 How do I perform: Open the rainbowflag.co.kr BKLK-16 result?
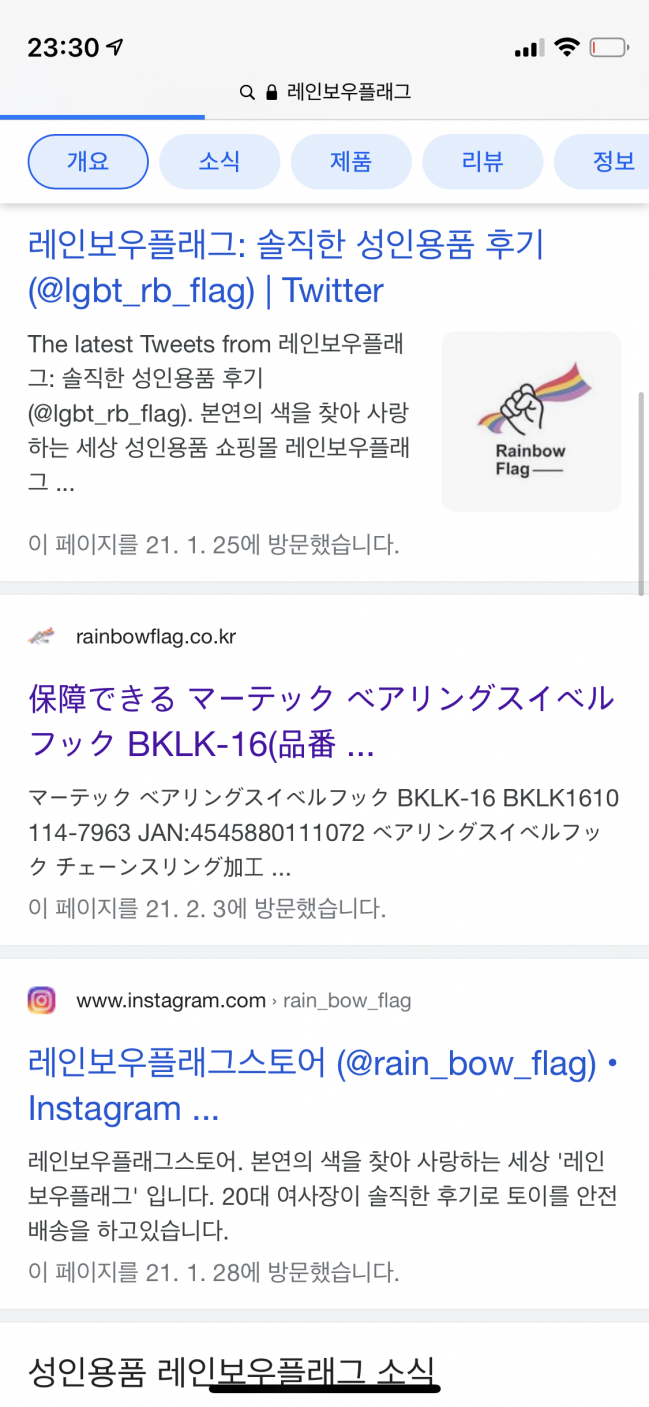321,722
